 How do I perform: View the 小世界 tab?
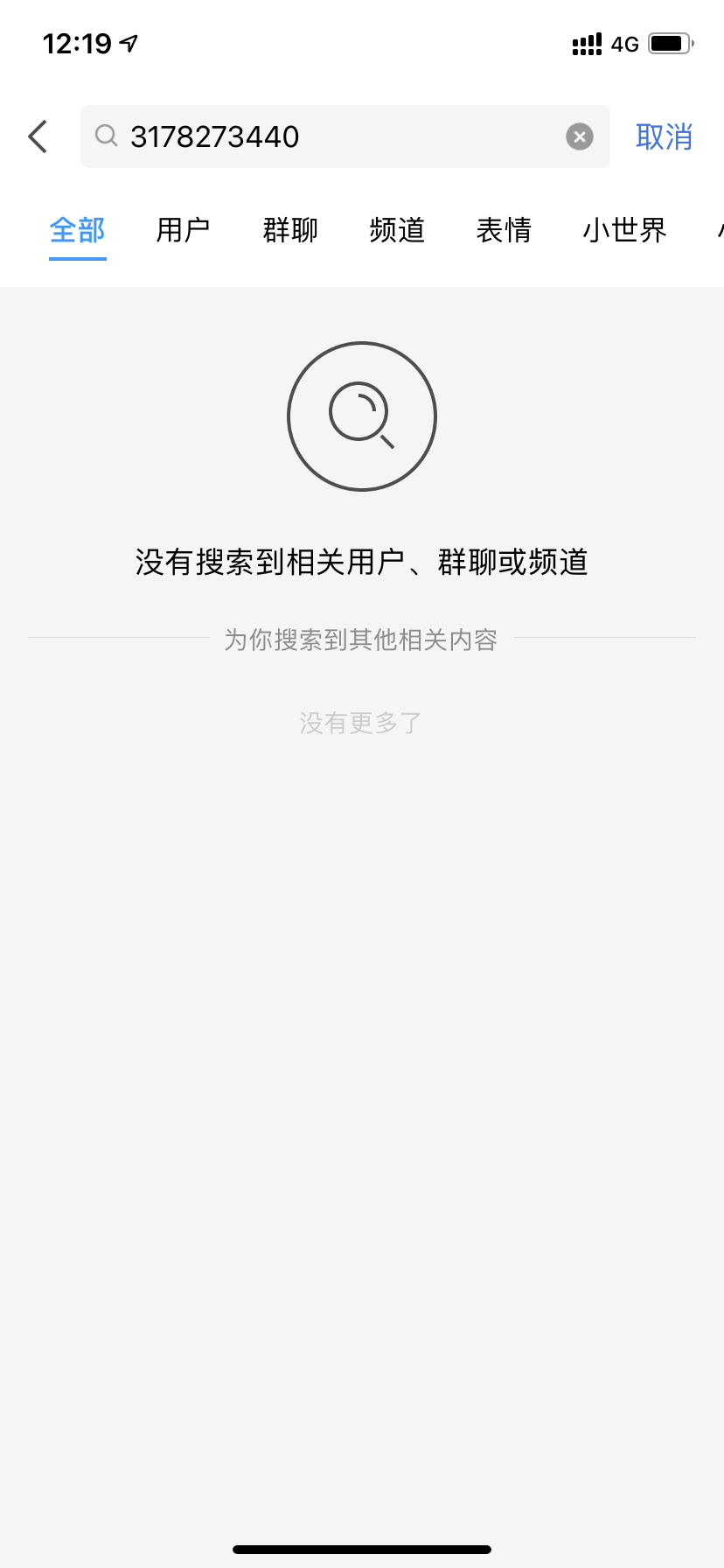point(624,230)
